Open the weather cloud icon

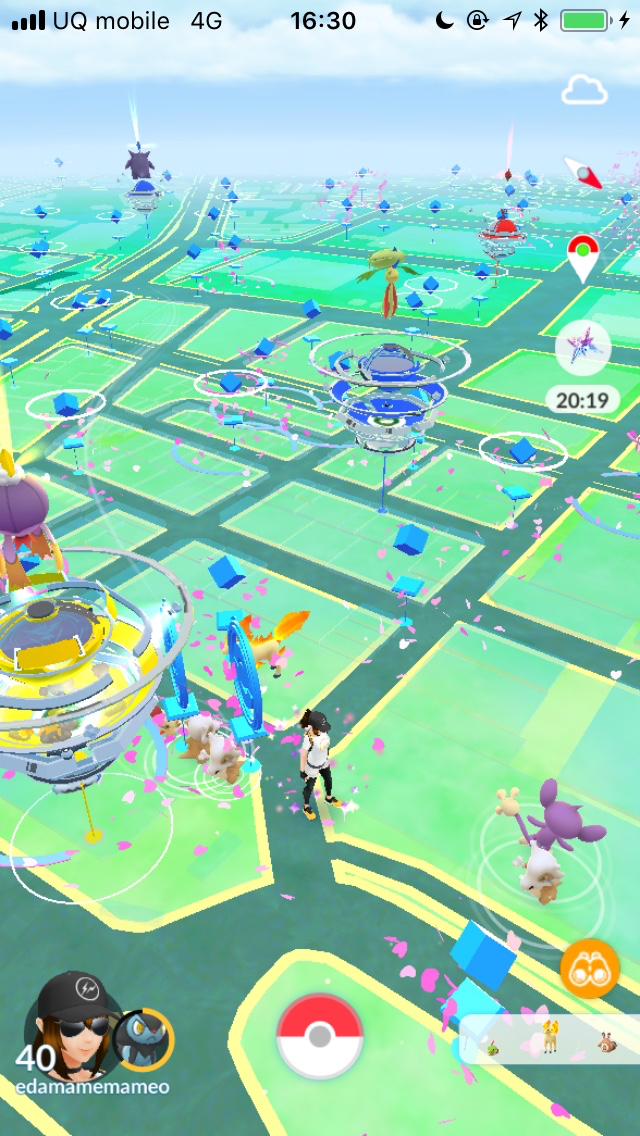point(584,91)
